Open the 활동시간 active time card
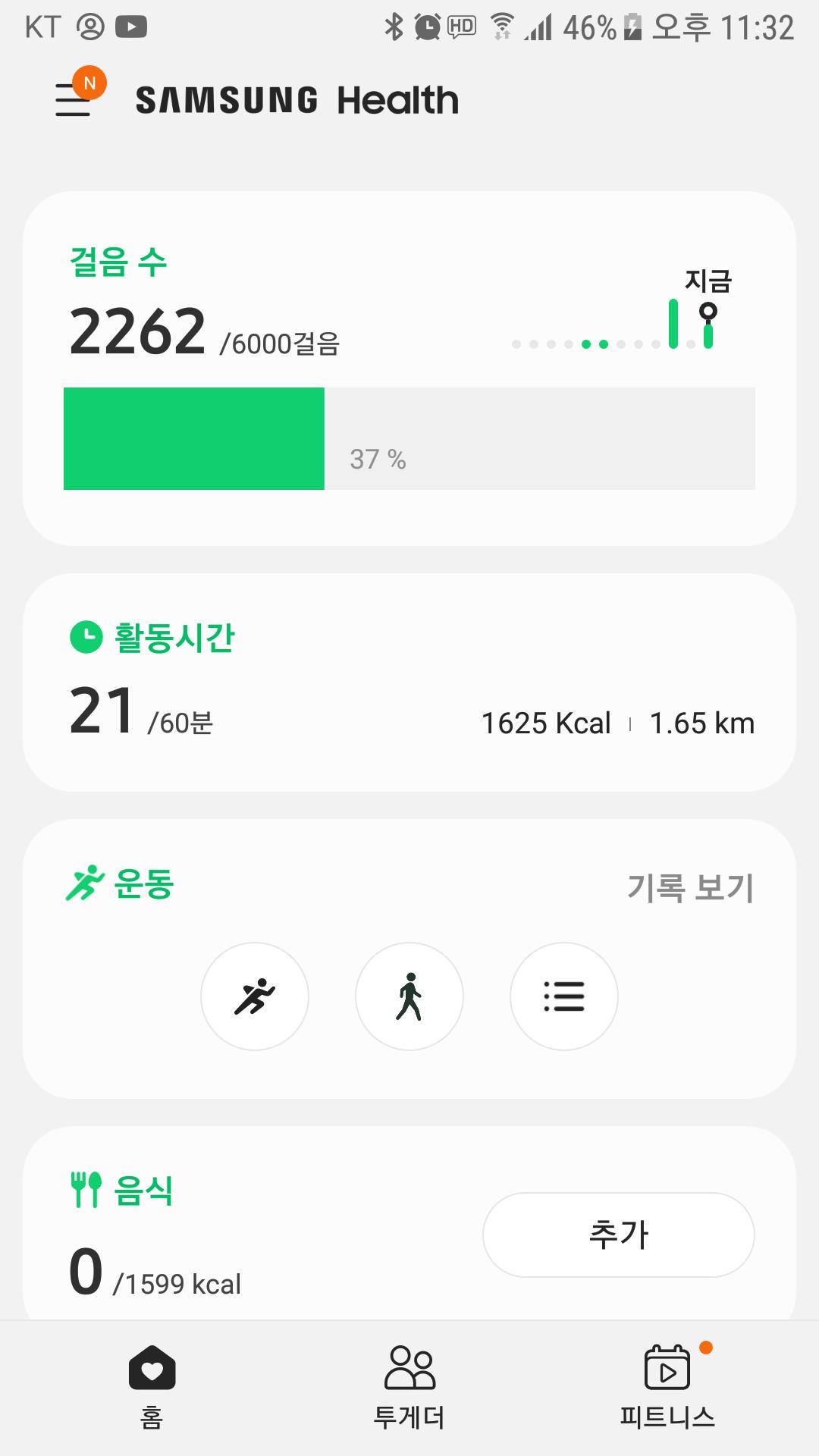819x1456 pixels. tap(409, 682)
